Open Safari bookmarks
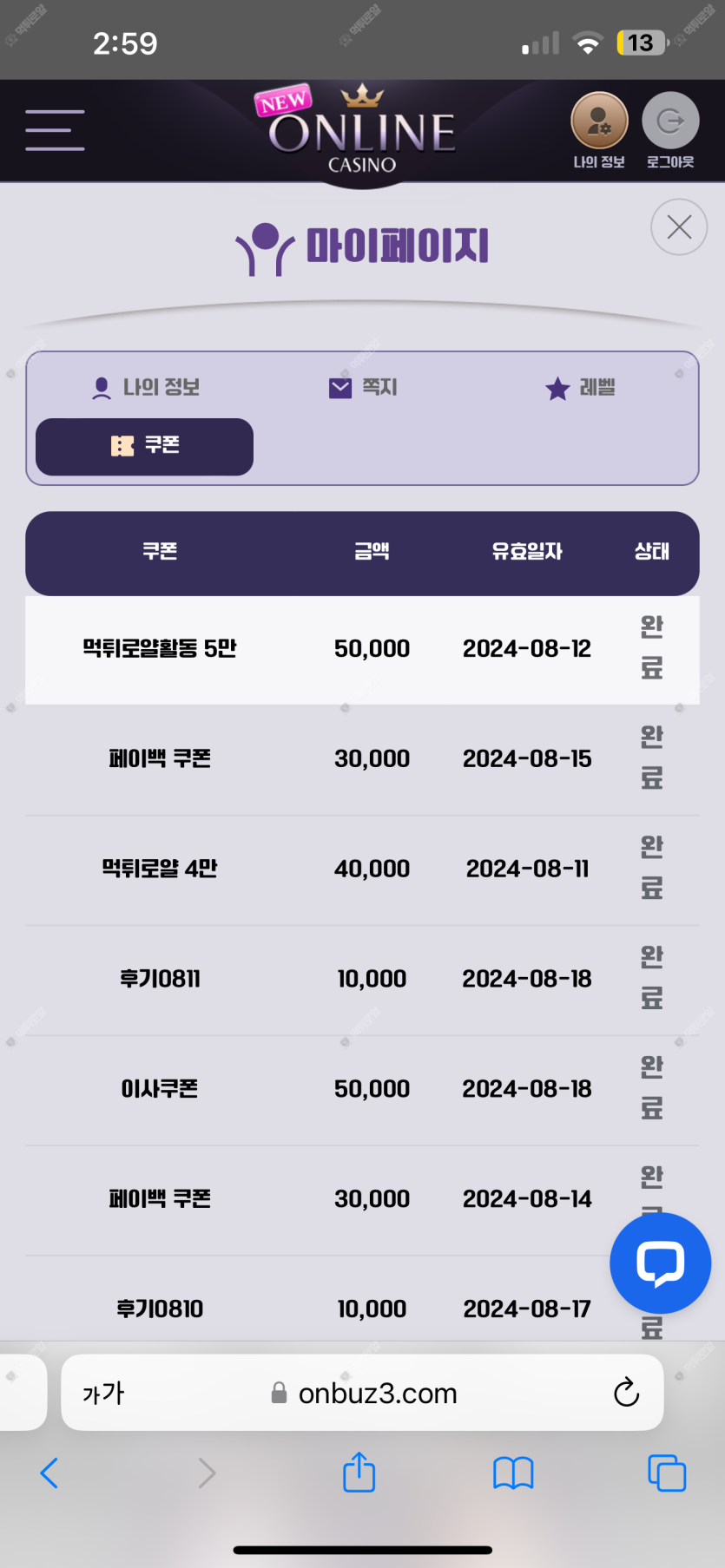This screenshot has height=1568, width=725. coord(513,1473)
